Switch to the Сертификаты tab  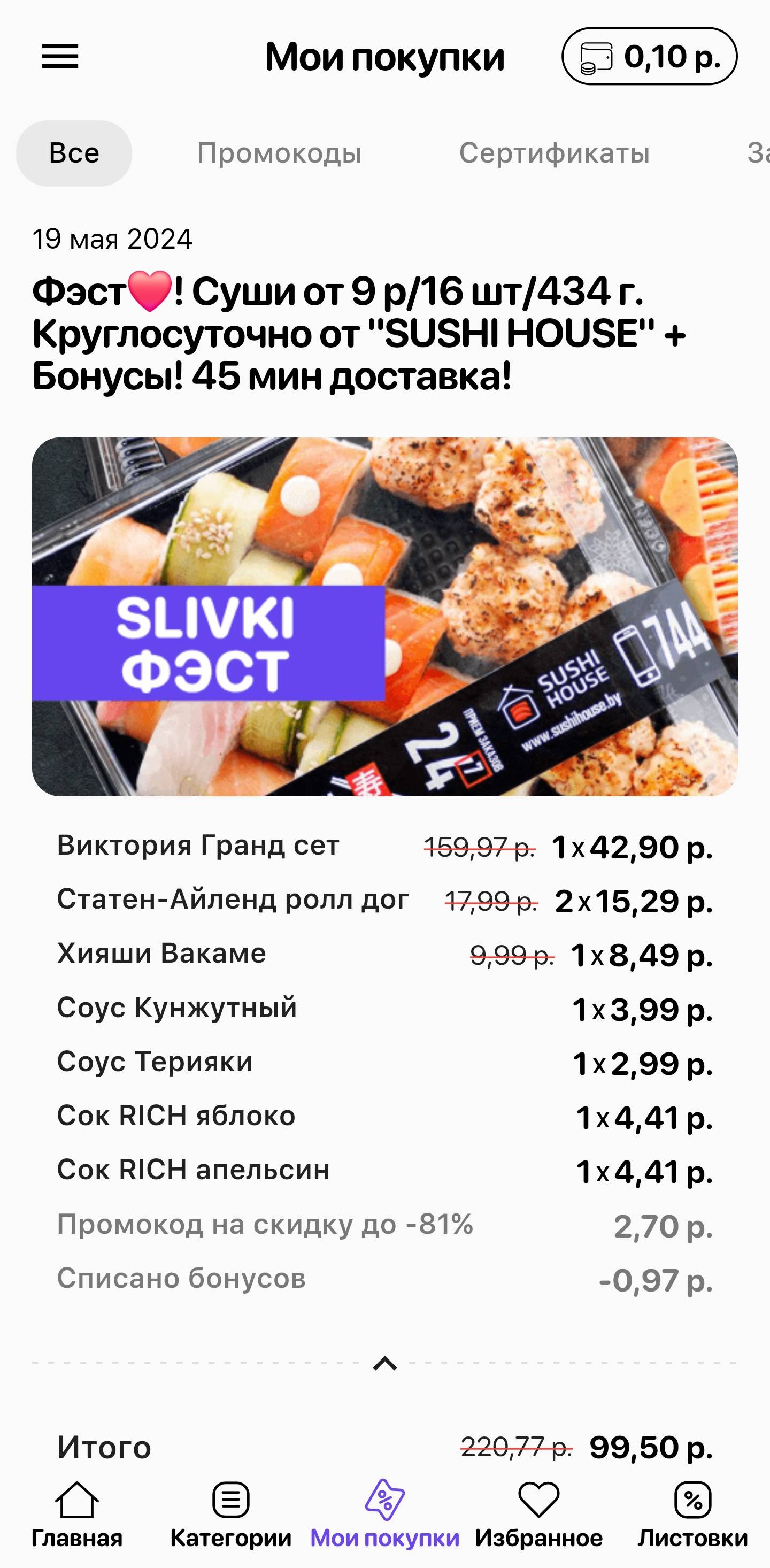pos(554,153)
